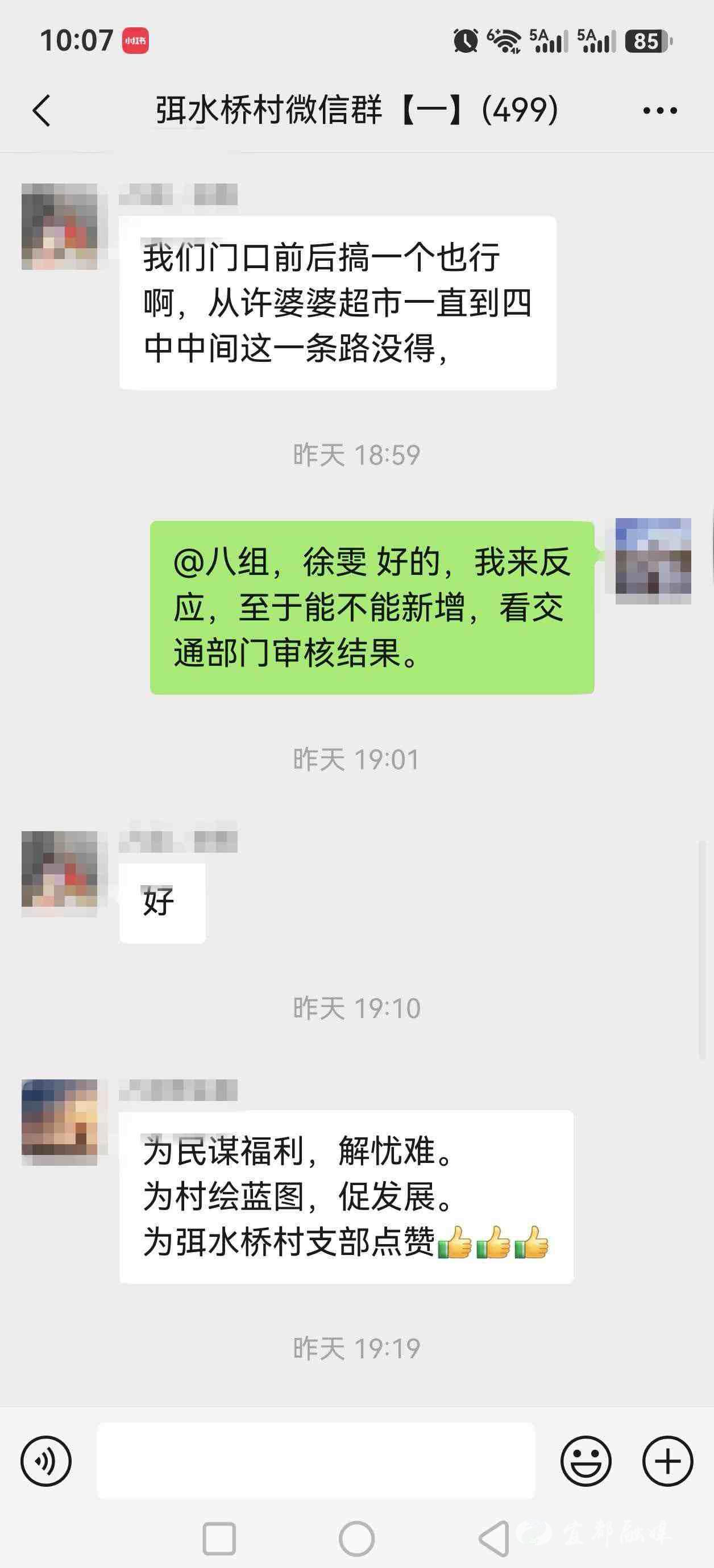This screenshot has width=714, height=1568.
Task: Open avatar of sender of 为民谋福利 message
Action: tap(60, 1122)
